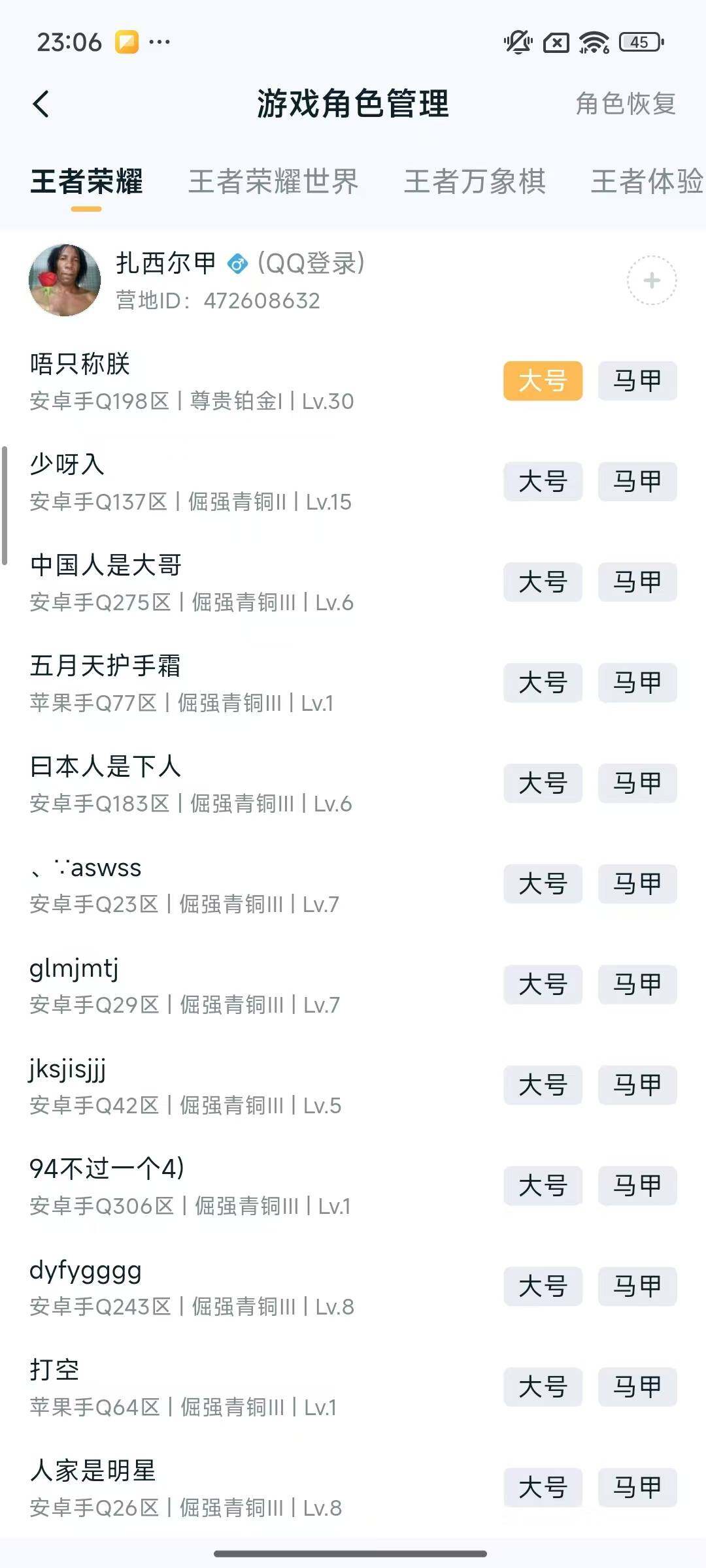This screenshot has height=1568, width=706.
Task: Tap the highlighted 大号 button of 唔只称朕
Action: coord(543,381)
